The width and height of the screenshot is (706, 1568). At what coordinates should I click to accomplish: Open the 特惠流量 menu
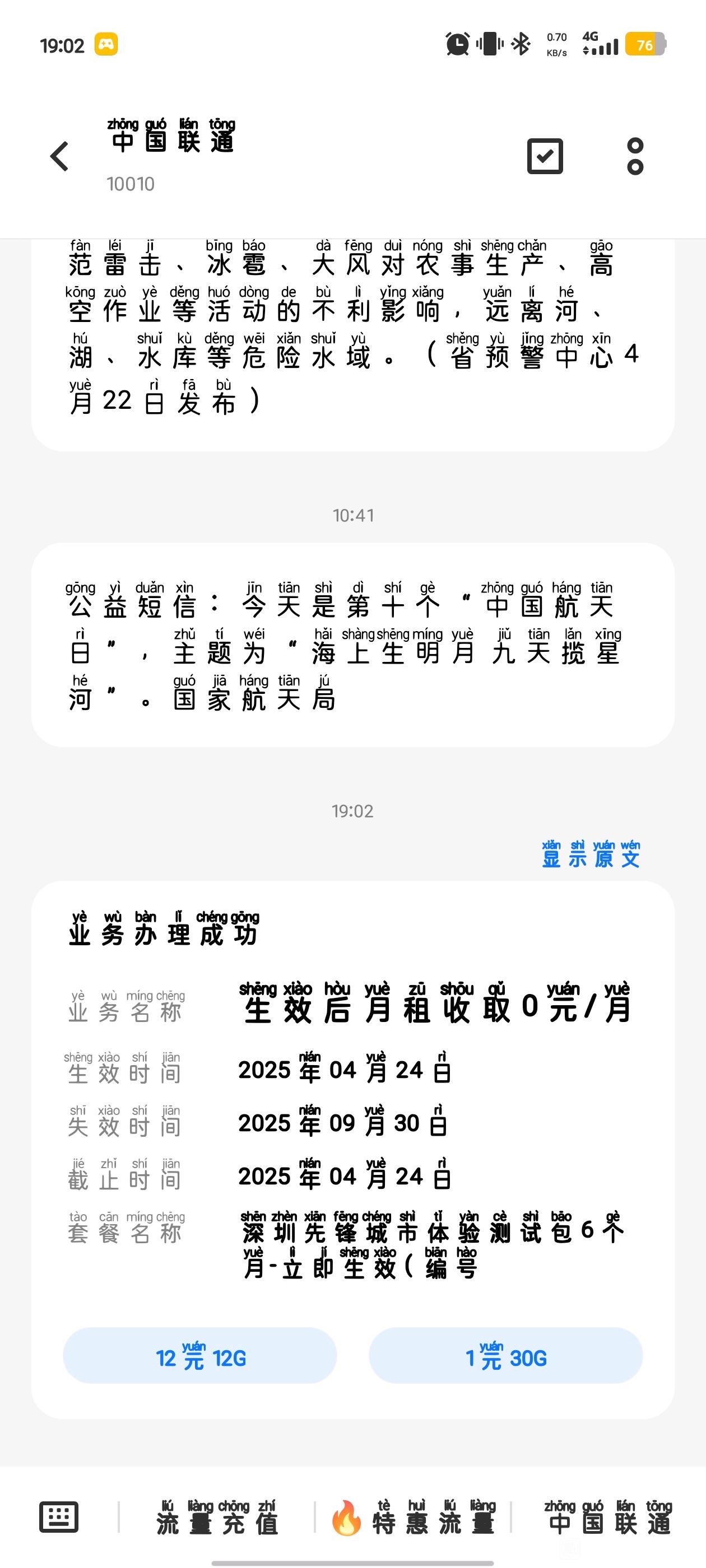pos(413,1517)
